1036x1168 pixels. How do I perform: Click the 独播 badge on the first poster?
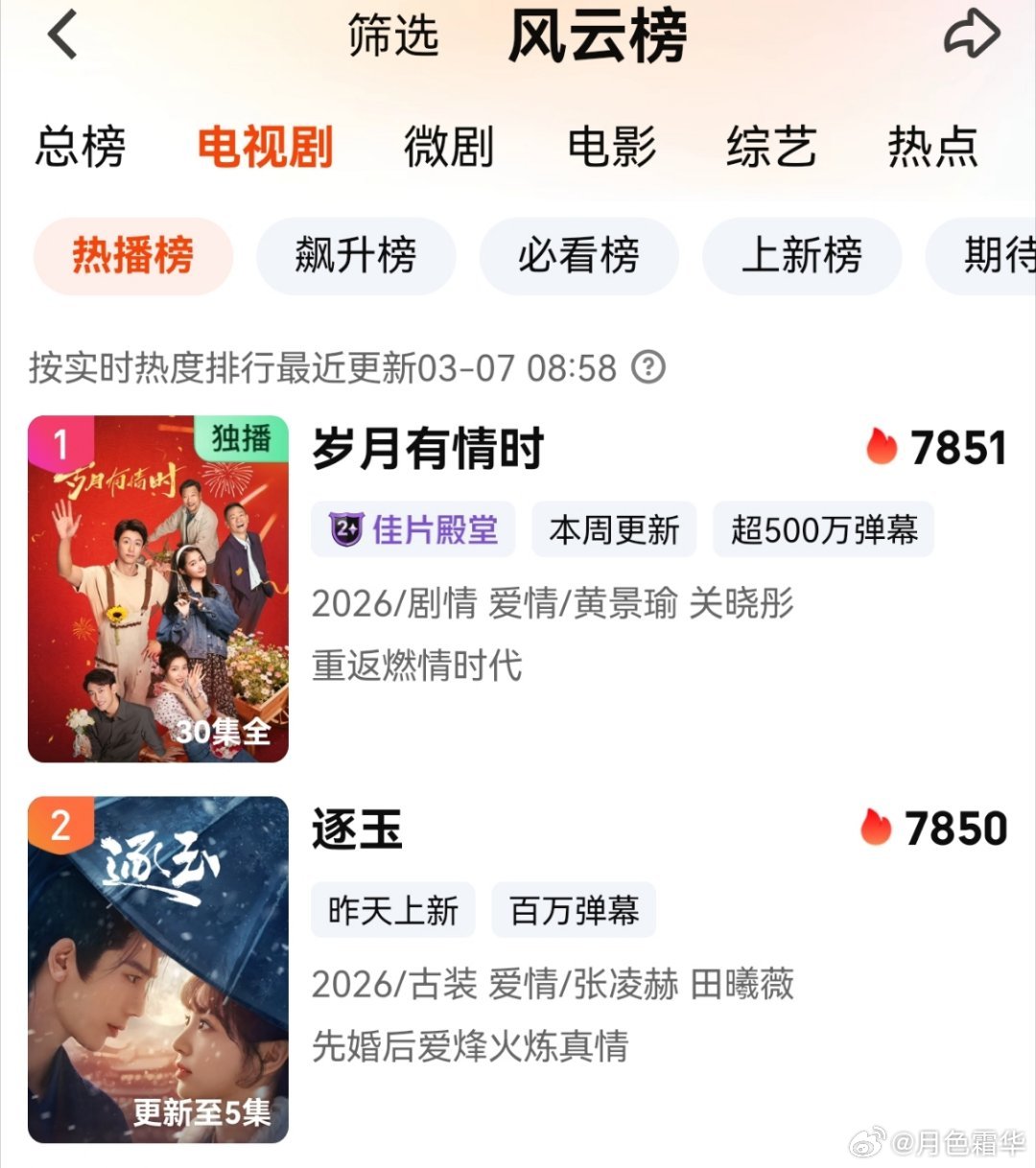point(241,436)
